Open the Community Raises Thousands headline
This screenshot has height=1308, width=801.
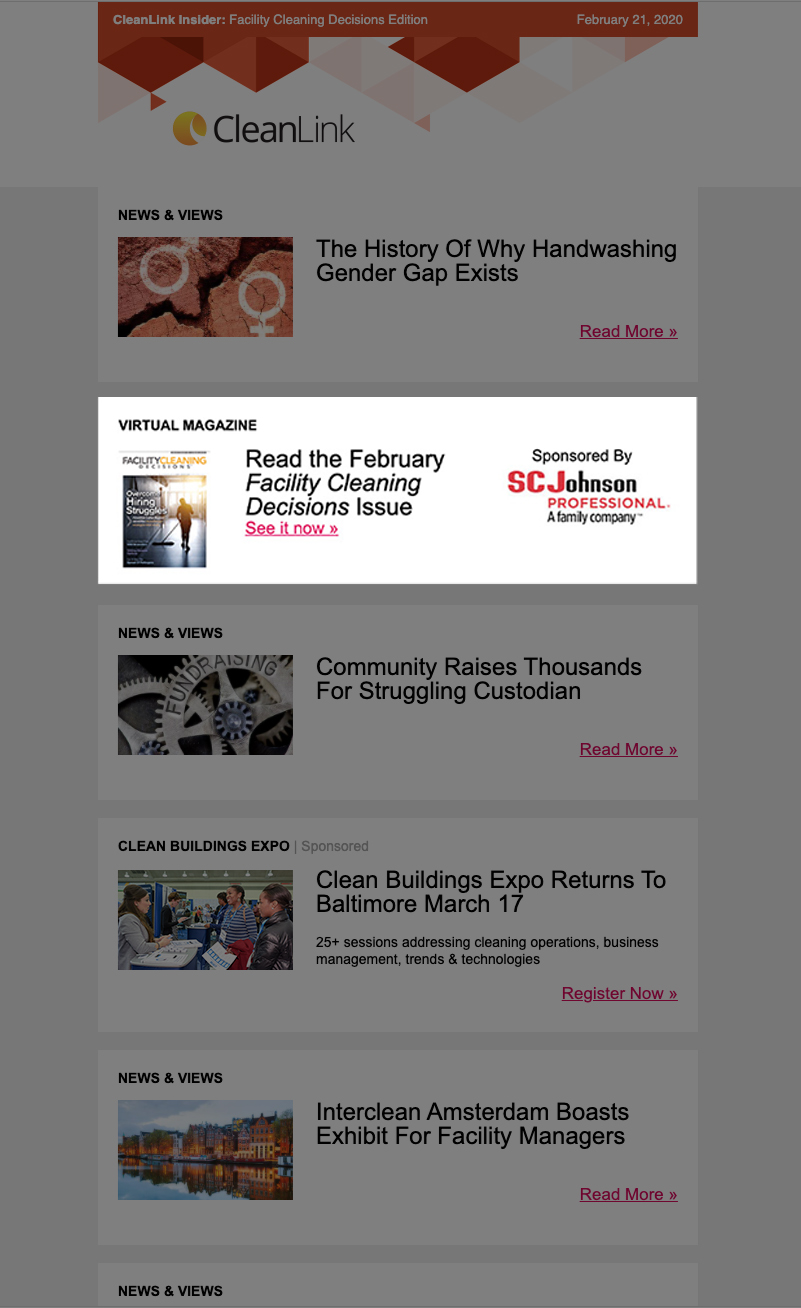[x=479, y=679]
